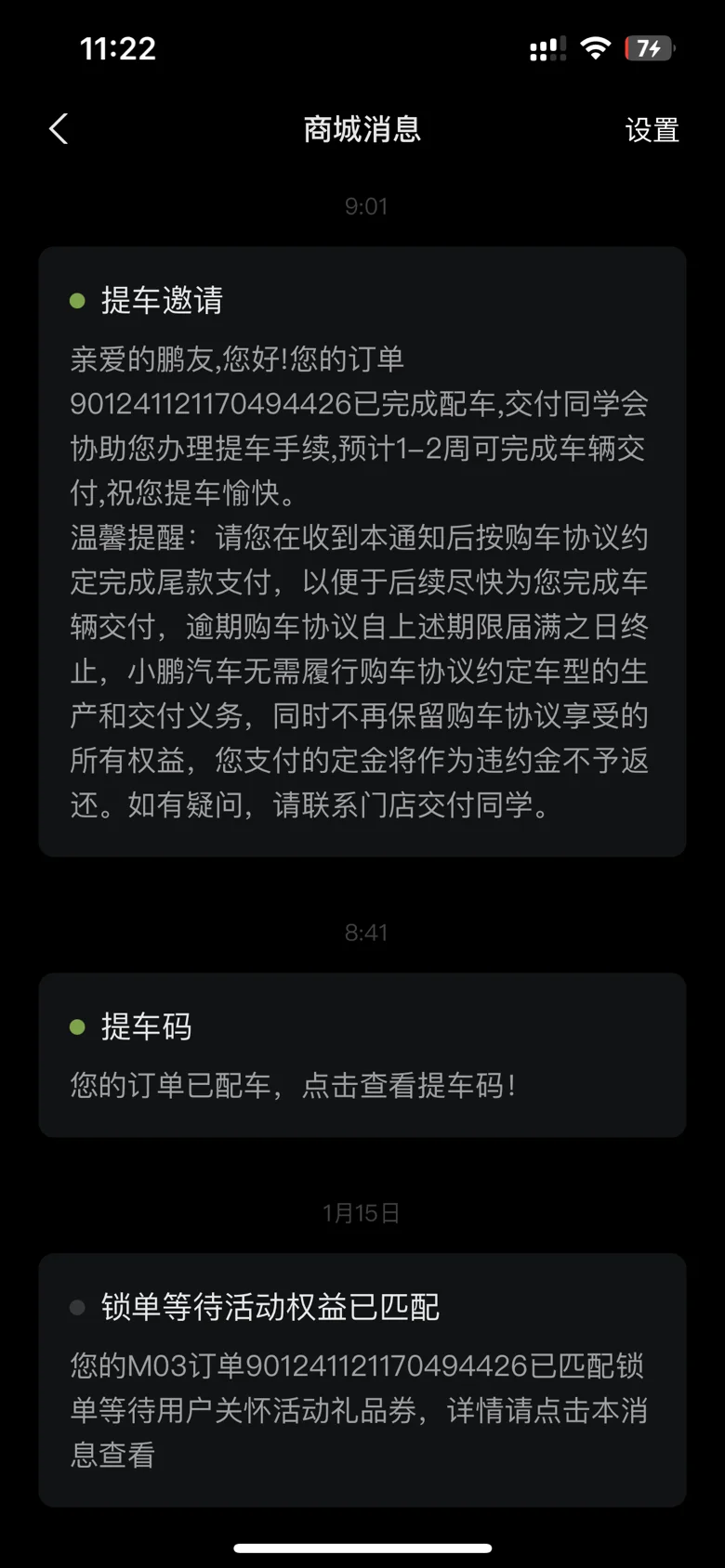Open the 锁单等待活动权益已匹配 message
Screen dimensions: 725x1568
pos(362,1380)
